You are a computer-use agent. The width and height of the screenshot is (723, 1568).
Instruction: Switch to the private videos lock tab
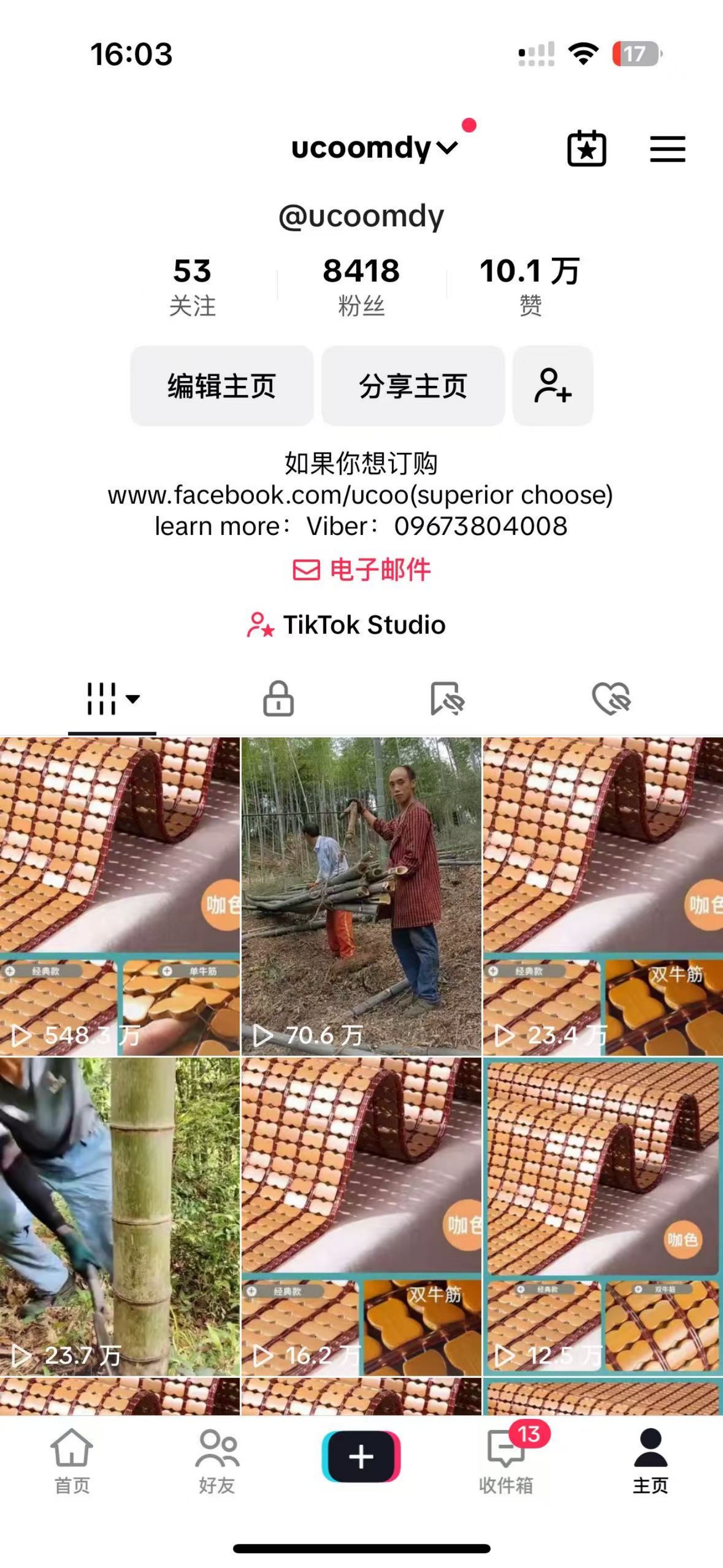(x=278, y=698)
